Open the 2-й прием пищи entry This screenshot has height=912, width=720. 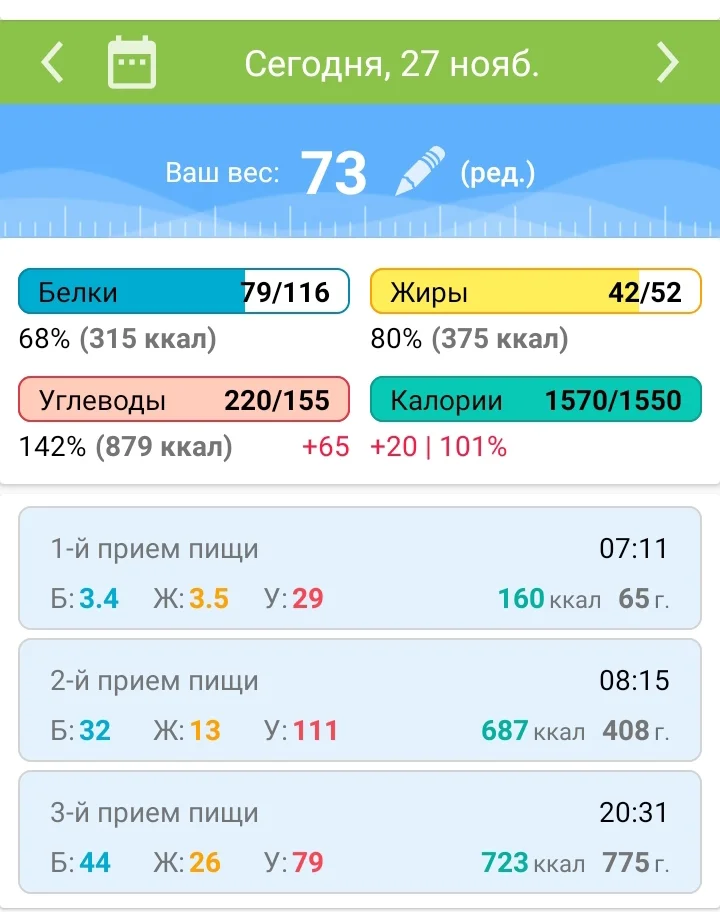360,700
